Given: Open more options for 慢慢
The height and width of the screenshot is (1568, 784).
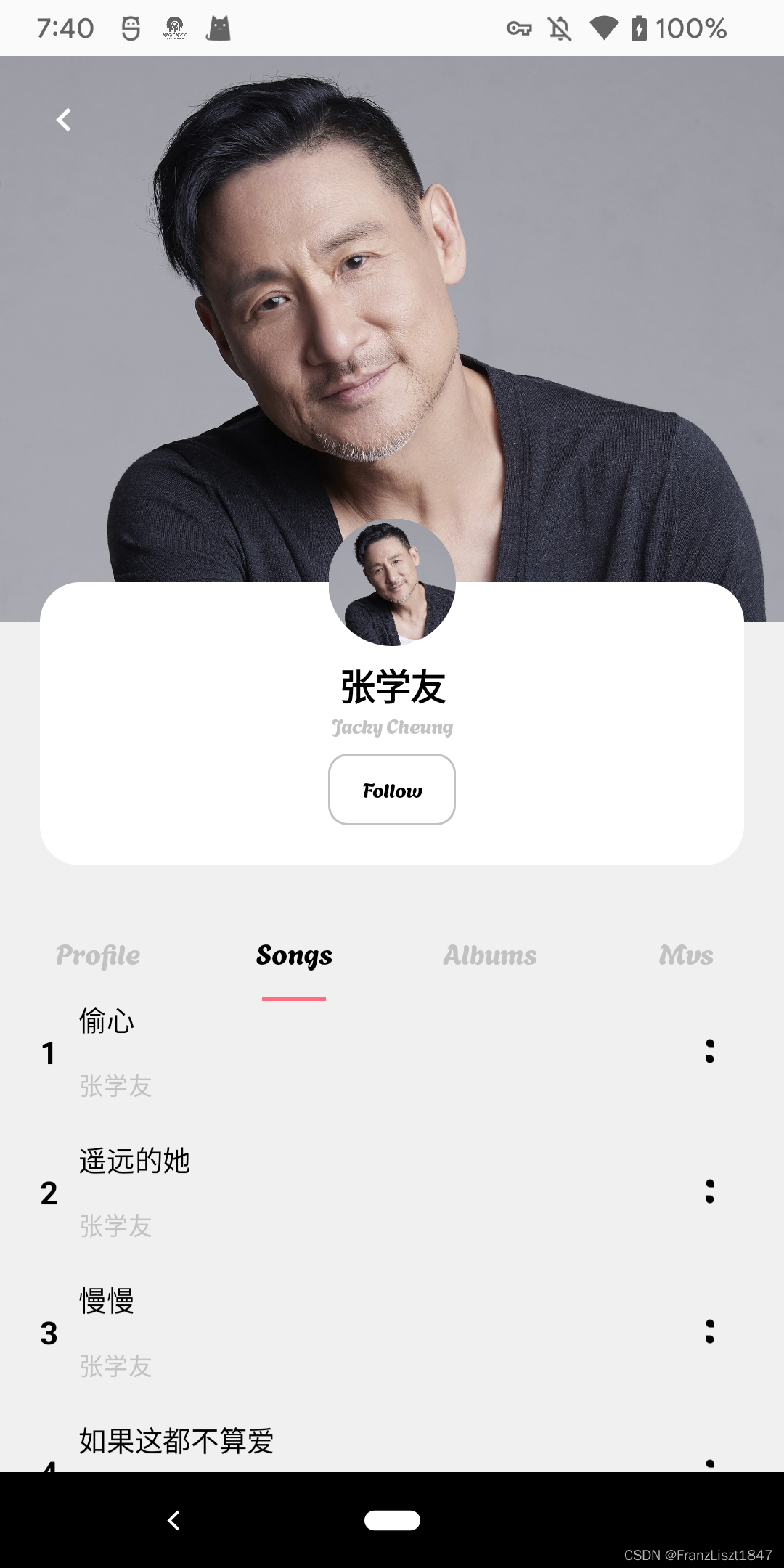Looking at the screenshot, I should (x=710, y=1331).
